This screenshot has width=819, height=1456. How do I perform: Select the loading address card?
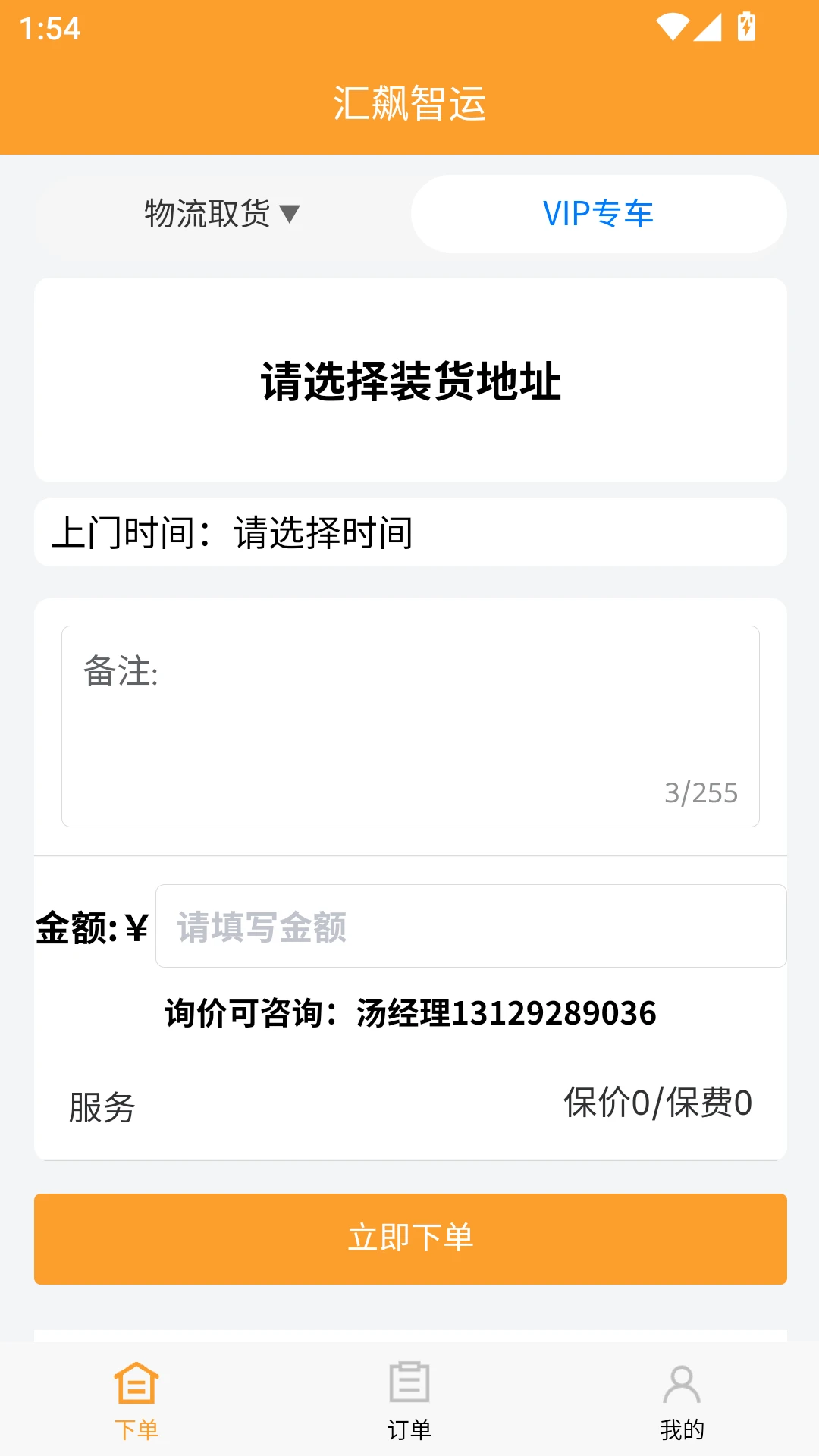(x=410, y=380)
